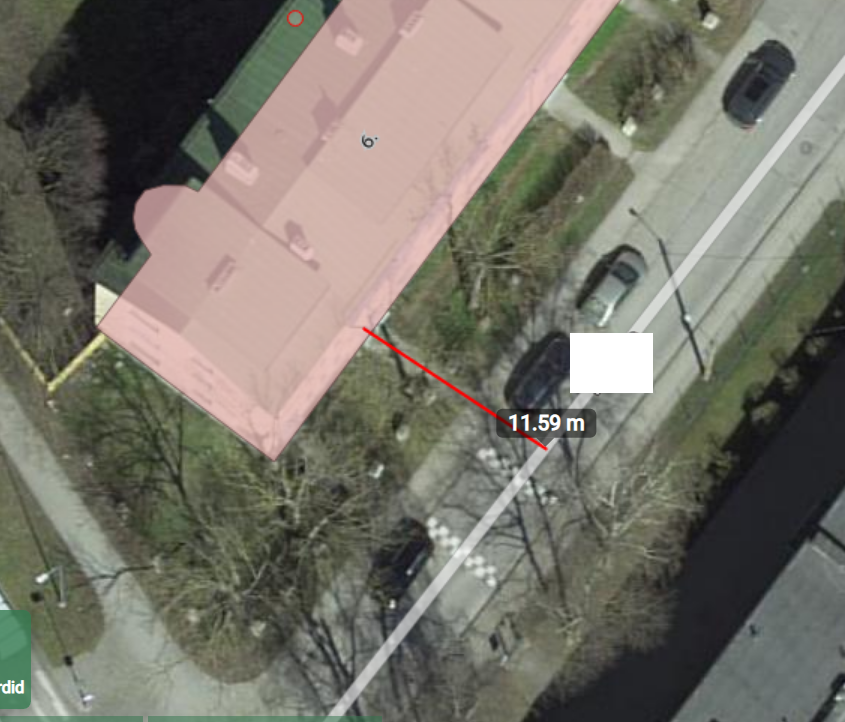
Task: Tap the red circle marker on the green roof
Action: point(295,18)
